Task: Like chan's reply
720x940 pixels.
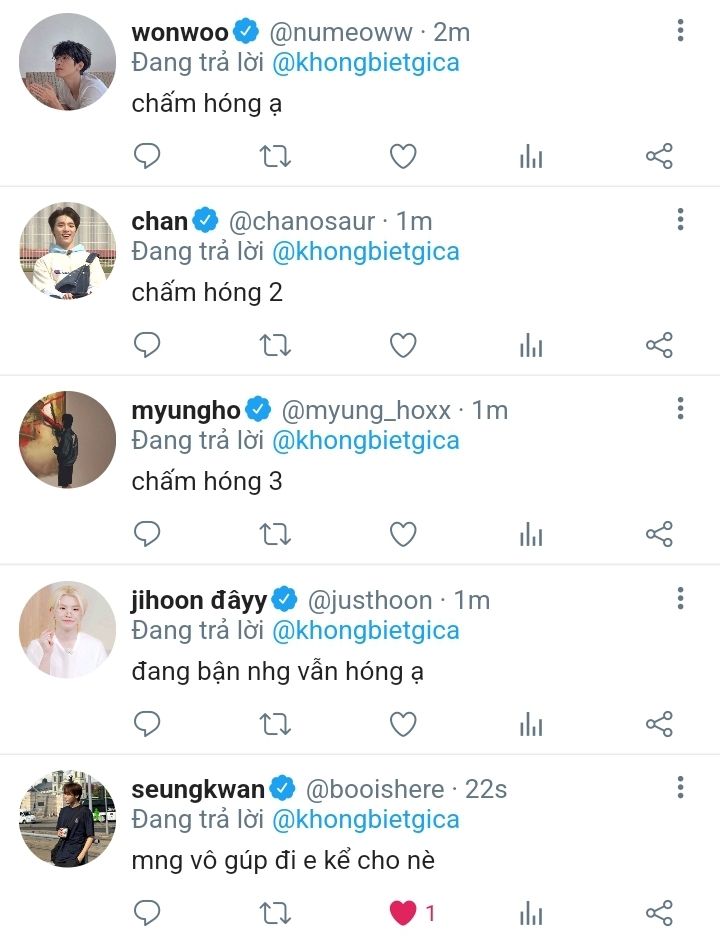Action: pyautogui.click(x=403, y=346)
